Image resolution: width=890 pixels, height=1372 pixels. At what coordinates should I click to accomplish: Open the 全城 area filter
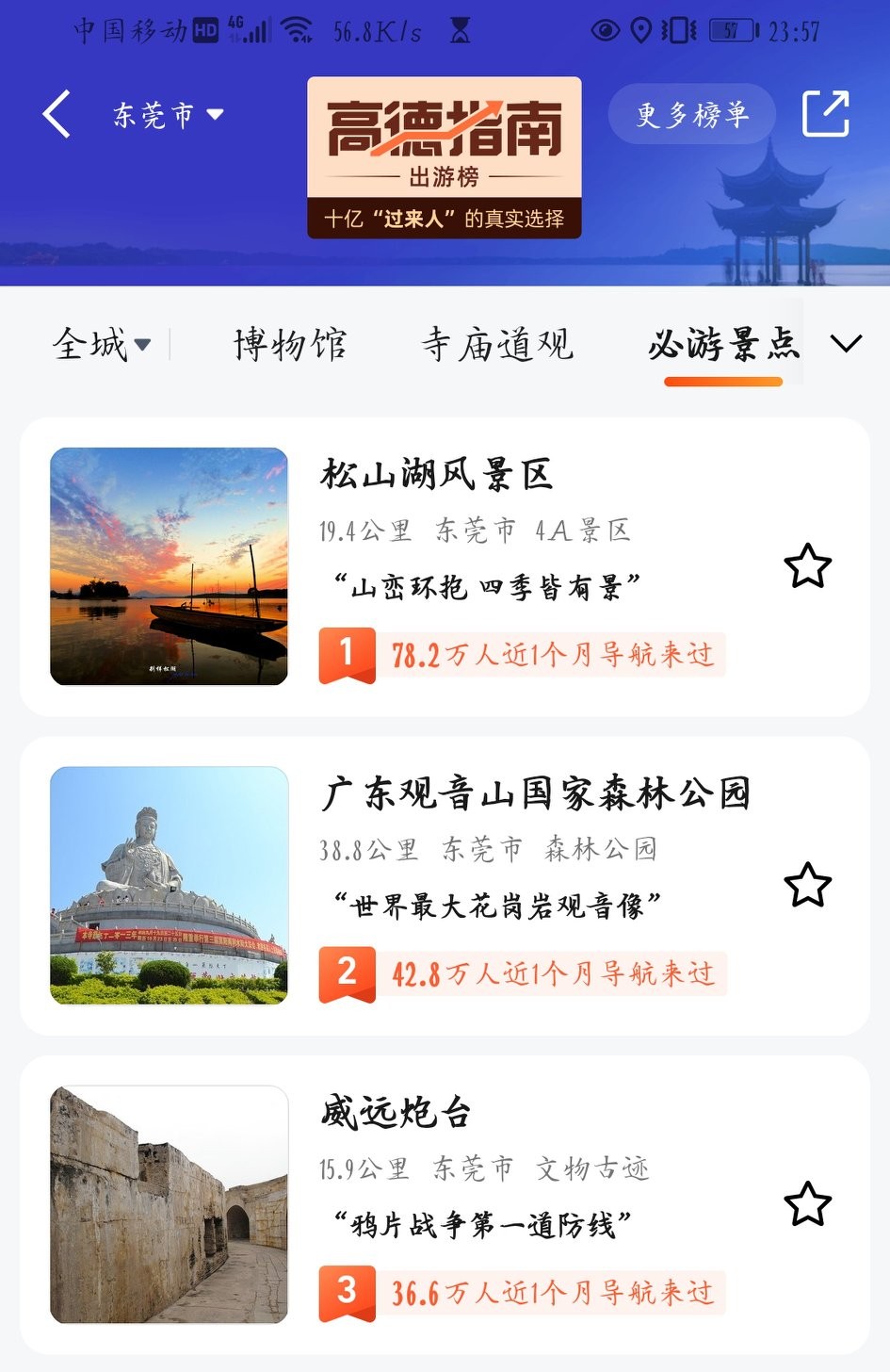[101, 344]
